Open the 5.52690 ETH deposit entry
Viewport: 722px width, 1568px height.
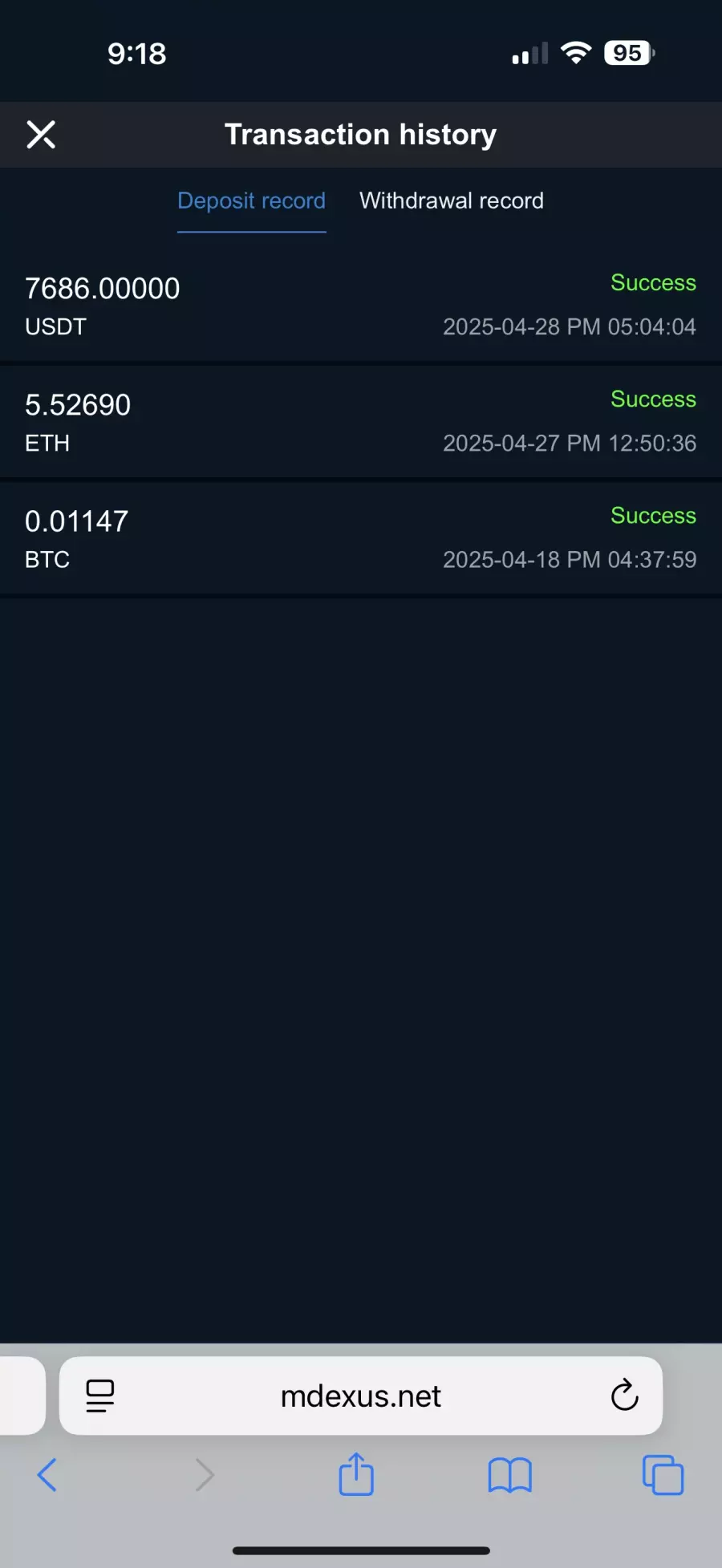coord(361,423)
